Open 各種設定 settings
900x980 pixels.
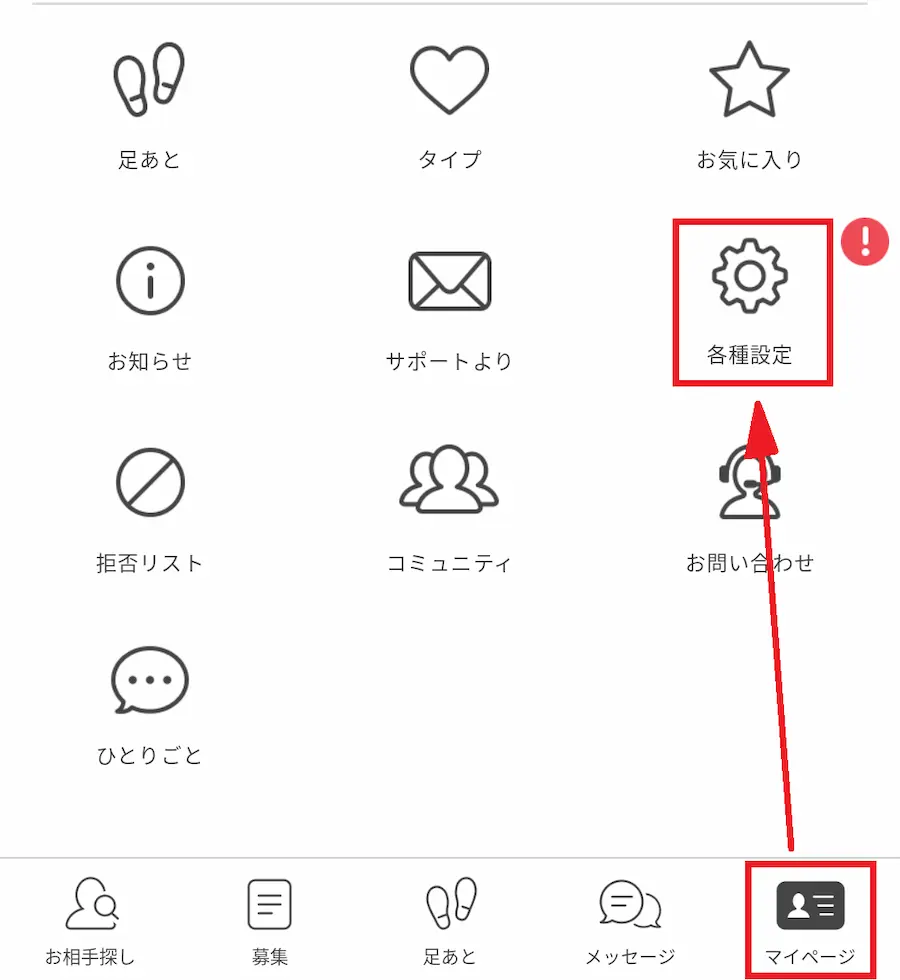tap(751, 302)
